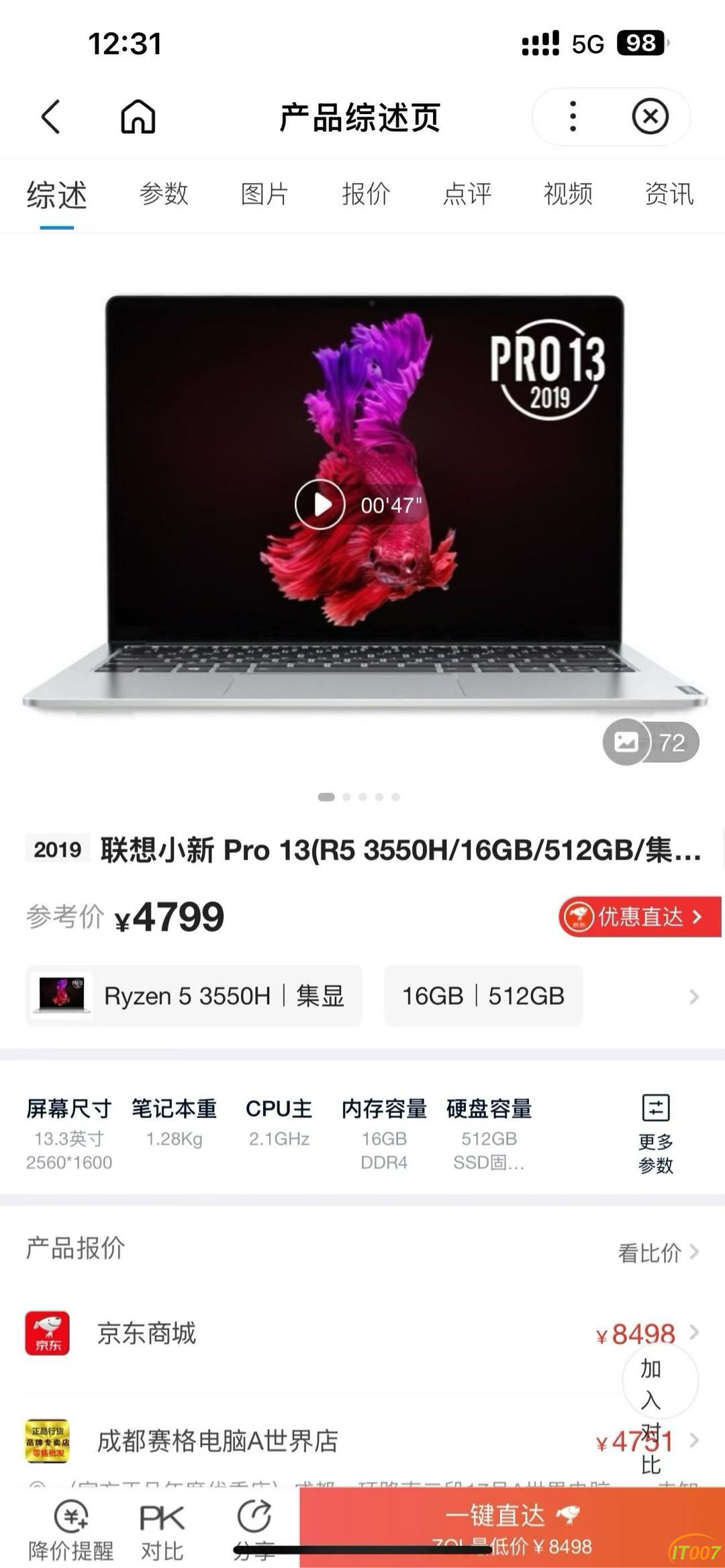
Task: Switch to the 资讯 tab
Action: coord(669,195)
